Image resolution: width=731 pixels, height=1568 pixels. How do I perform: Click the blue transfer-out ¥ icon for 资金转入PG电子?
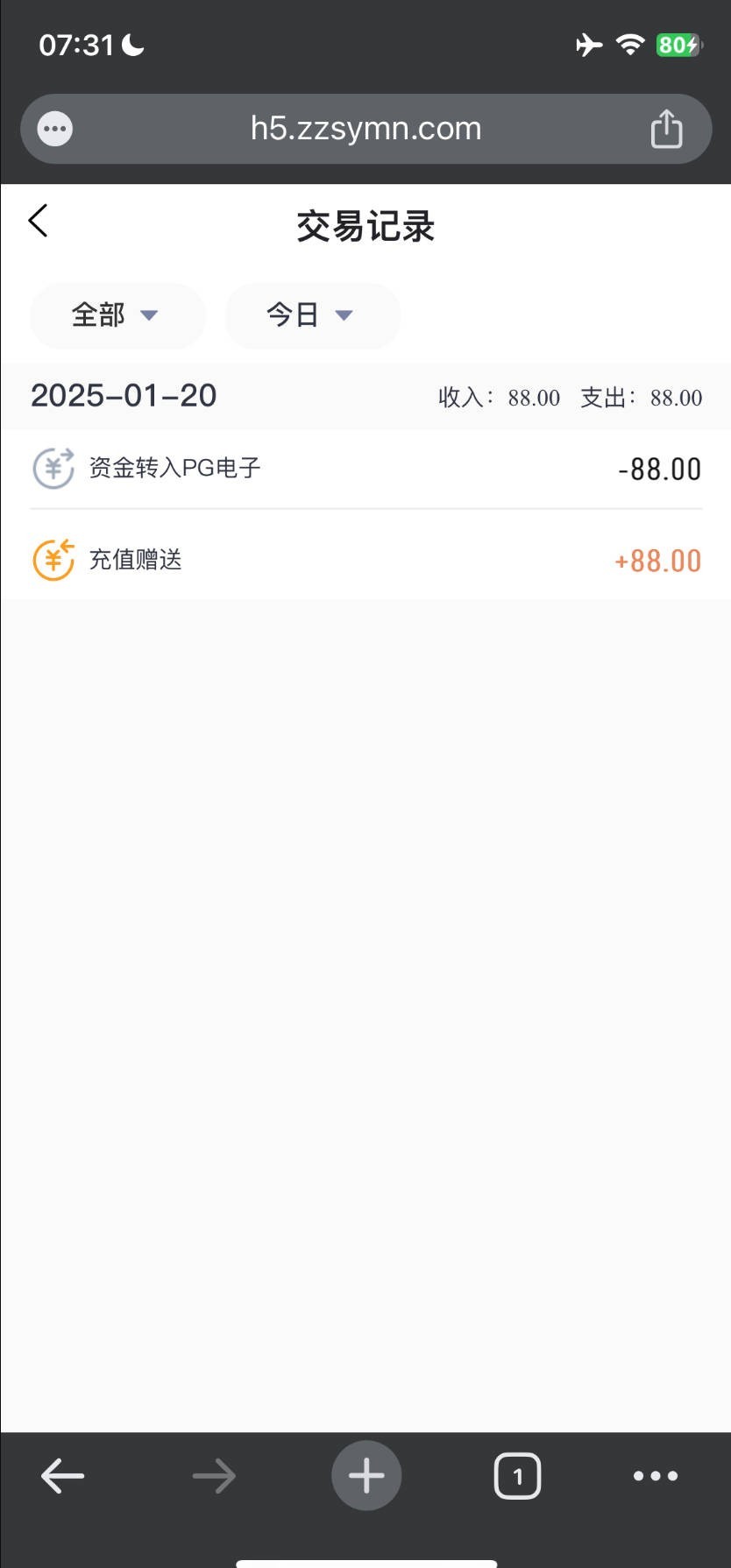53,468
